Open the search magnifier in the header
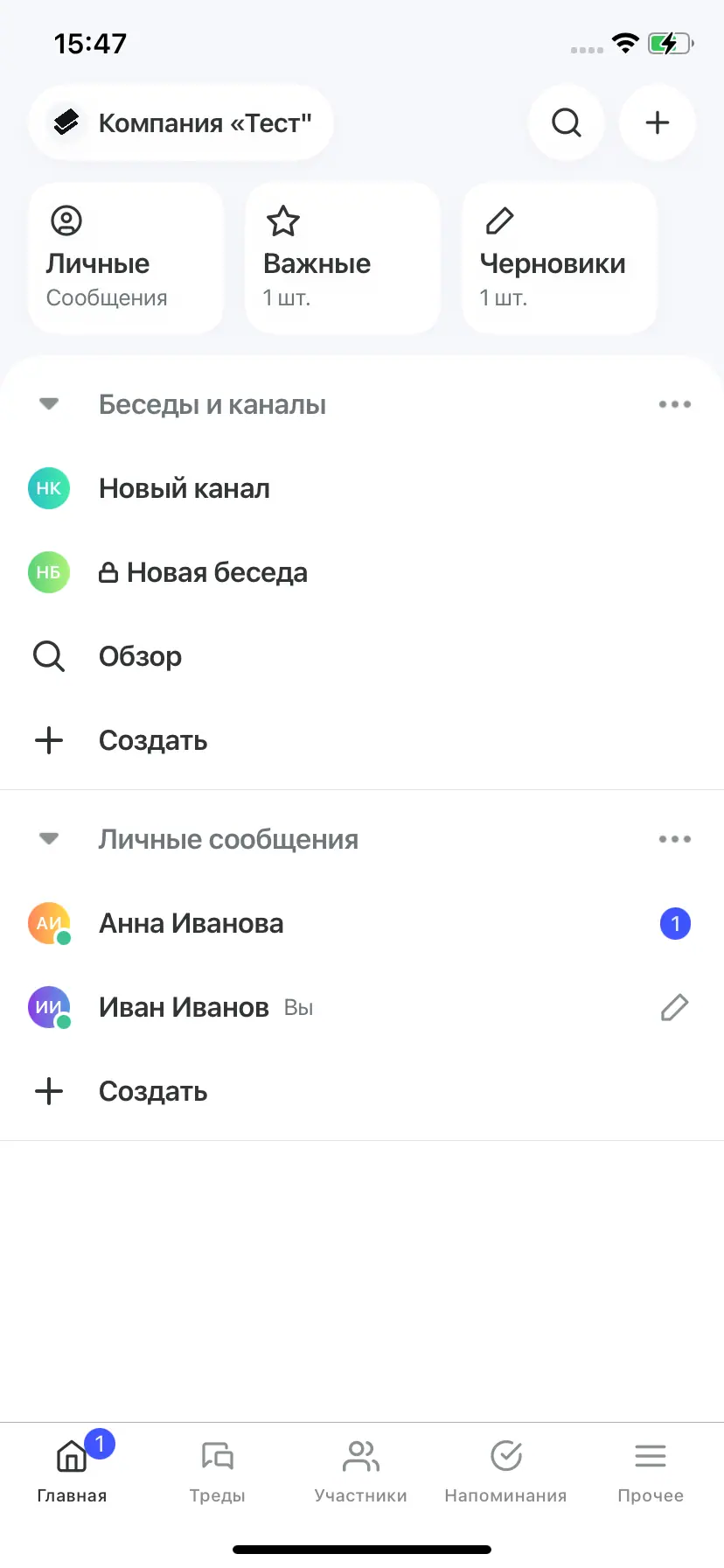The height and width of the screenshot is (1568, 724). [x=567, y=122]
